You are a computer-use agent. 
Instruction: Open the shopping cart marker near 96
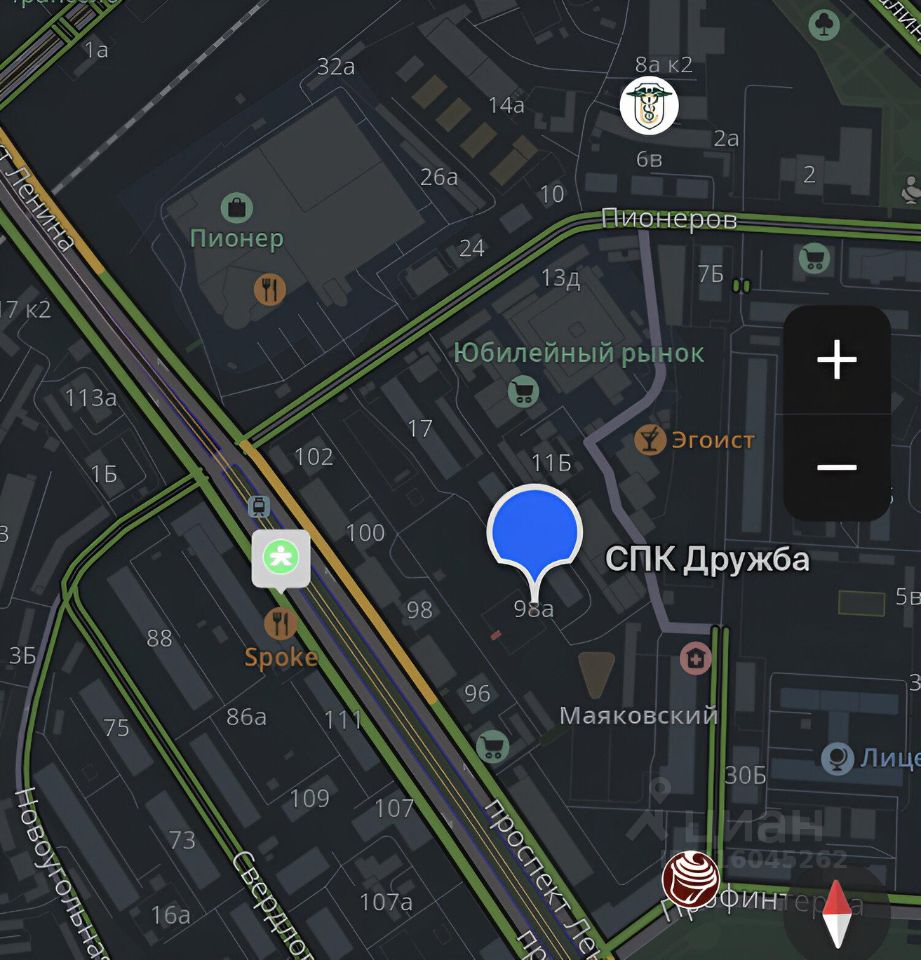point(491,746)
